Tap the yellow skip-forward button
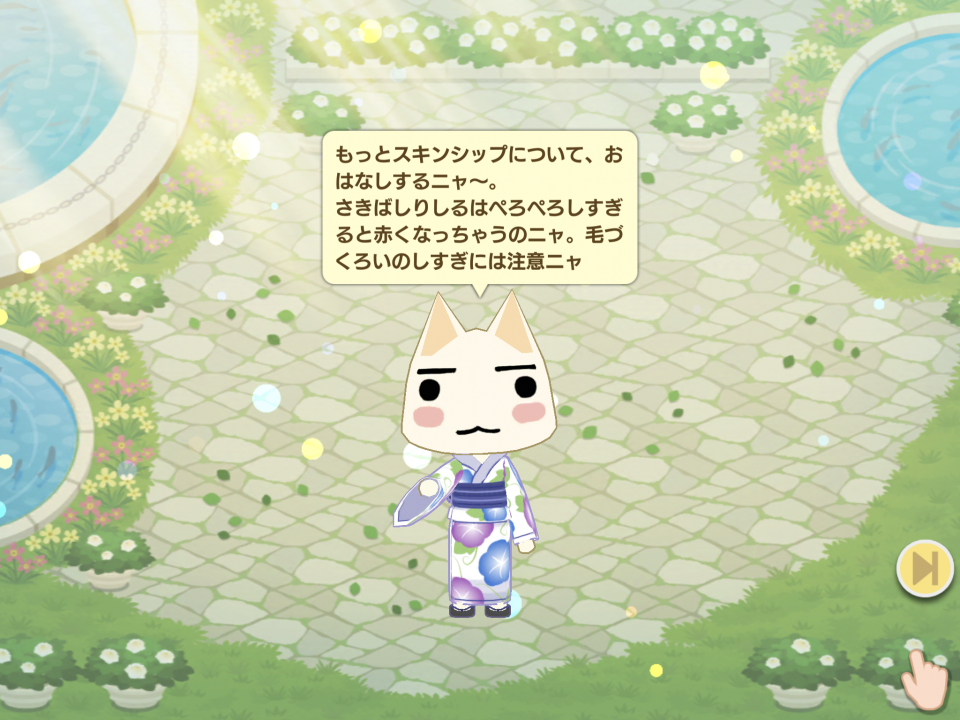Image resolution: width=960 pixels, height=720 pixels. [x=924, y=570]
